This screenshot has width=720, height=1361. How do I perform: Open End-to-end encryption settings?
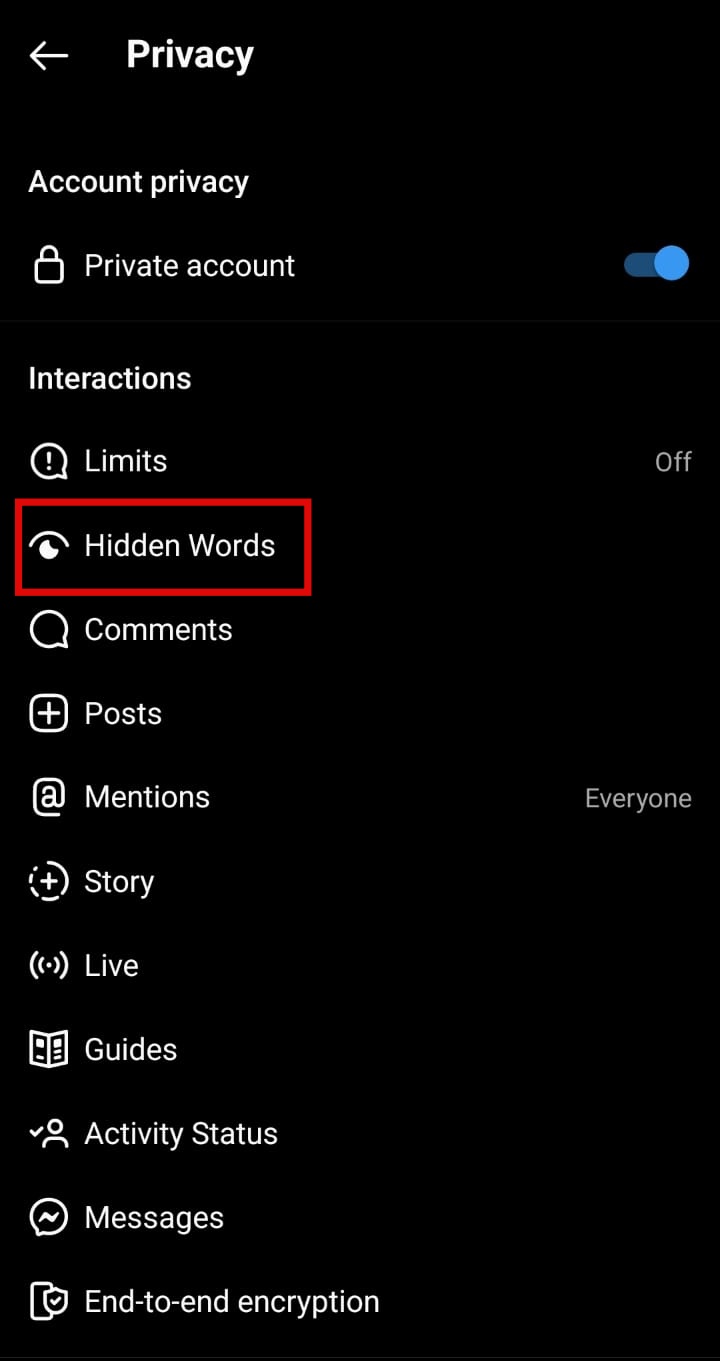click(231, 1302)
